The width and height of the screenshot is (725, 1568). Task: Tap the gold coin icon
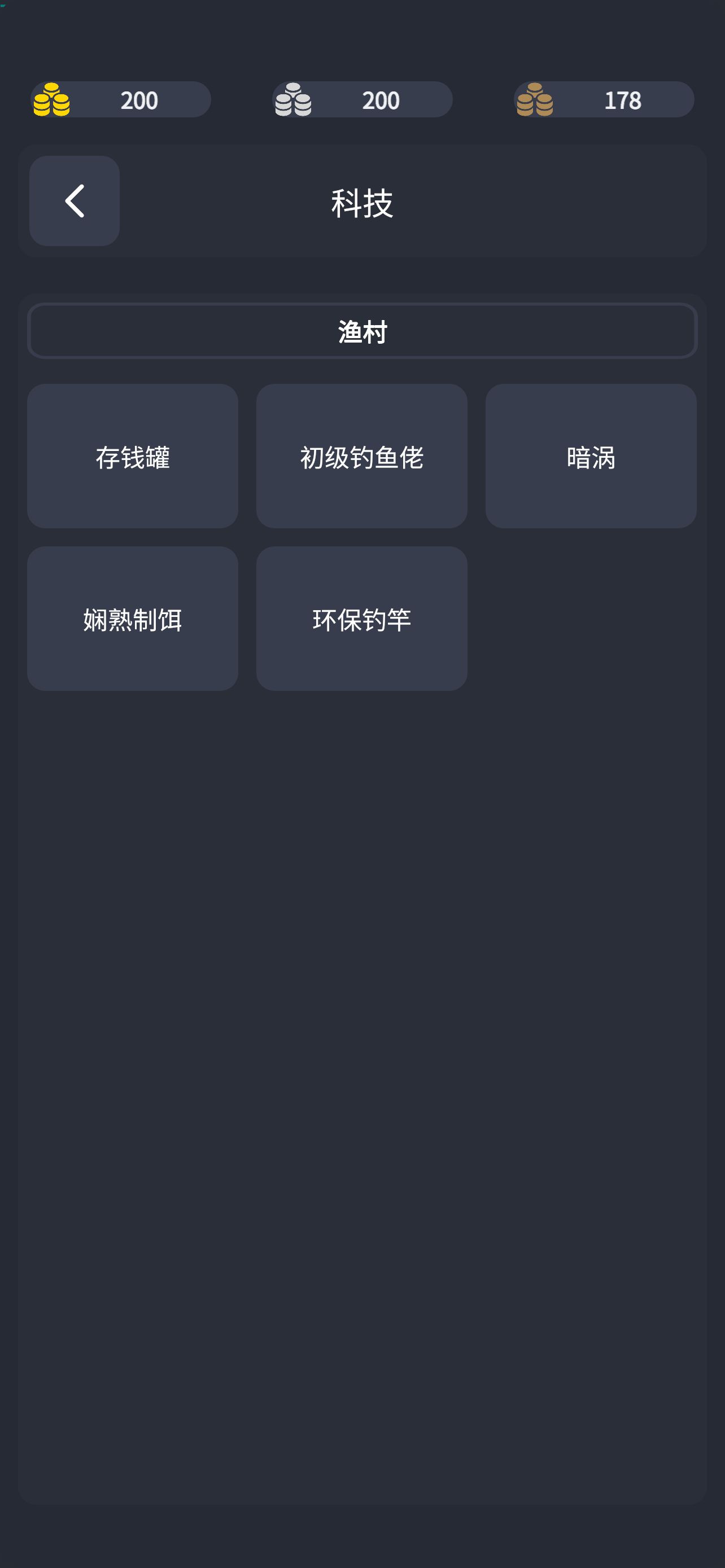pos(52,100)
